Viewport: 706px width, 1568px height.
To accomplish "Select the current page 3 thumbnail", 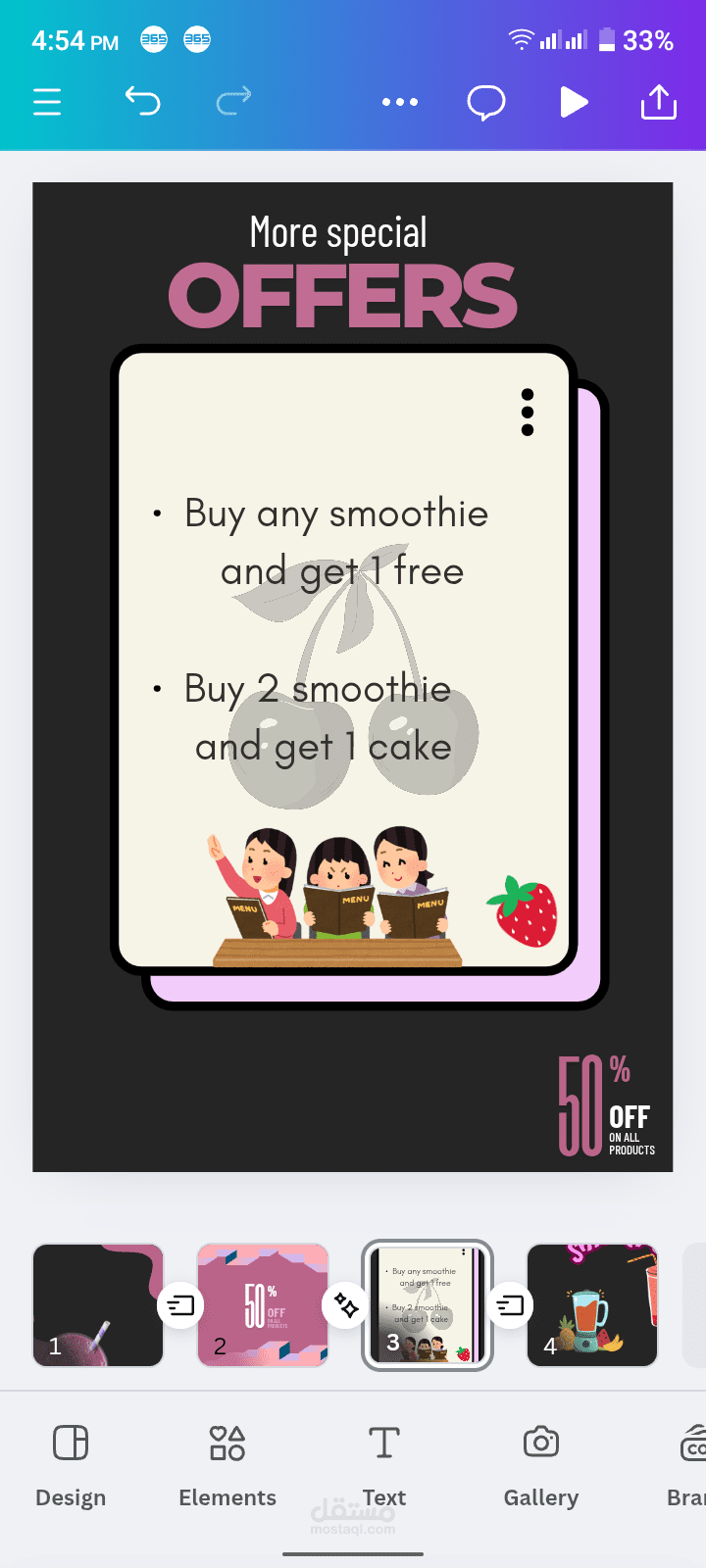I will click(428, 1305).
